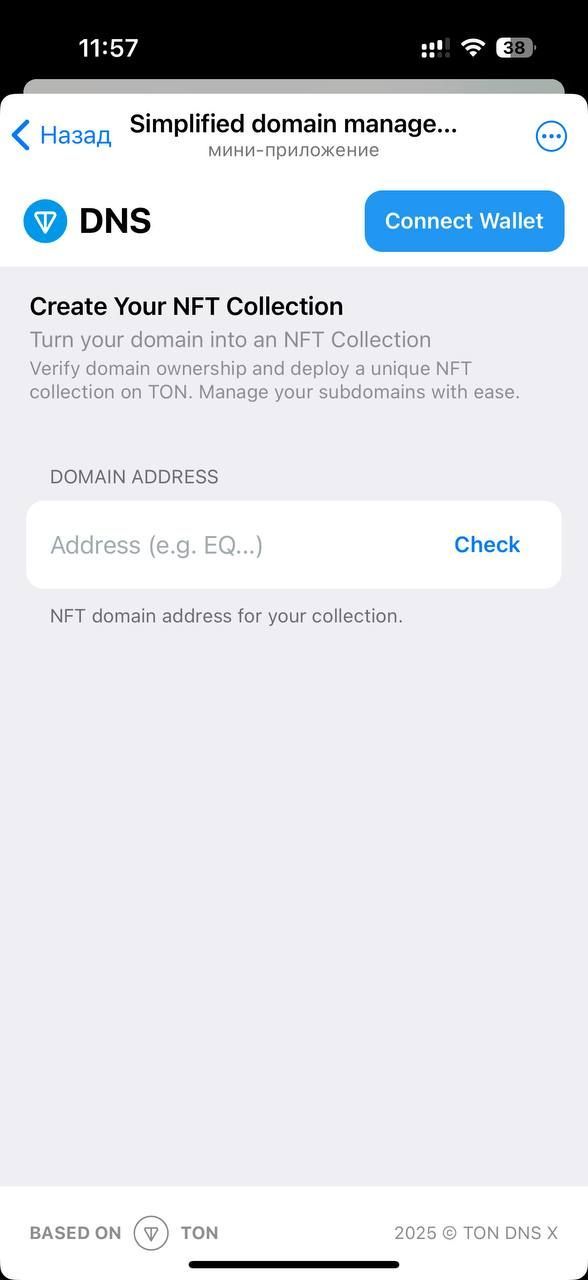Open the three-dot overflow menu
588x1280 pixels.
pyautogui.click(x=551, y=136)
